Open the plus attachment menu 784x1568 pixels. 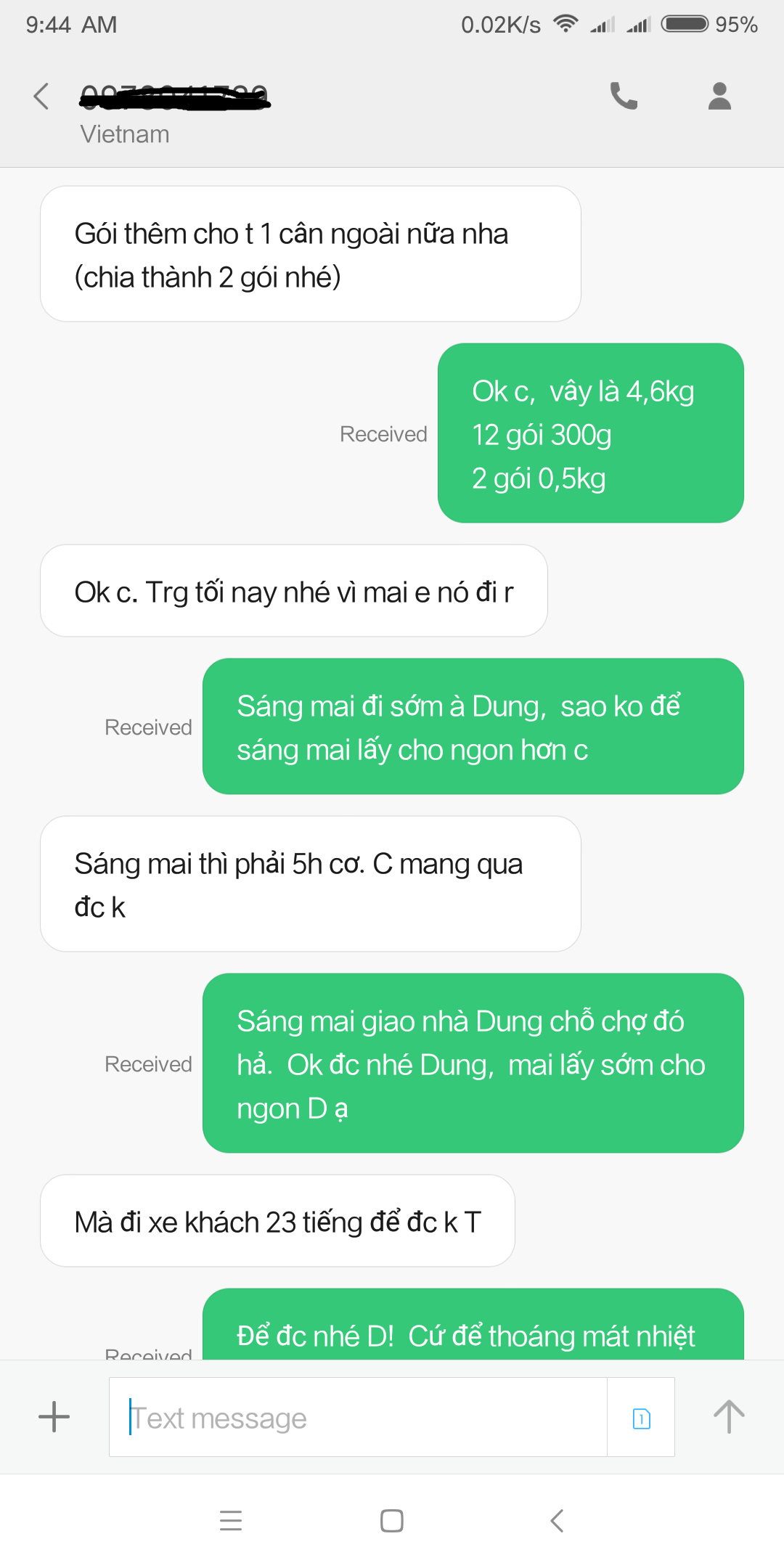(x=54, y=1416)
